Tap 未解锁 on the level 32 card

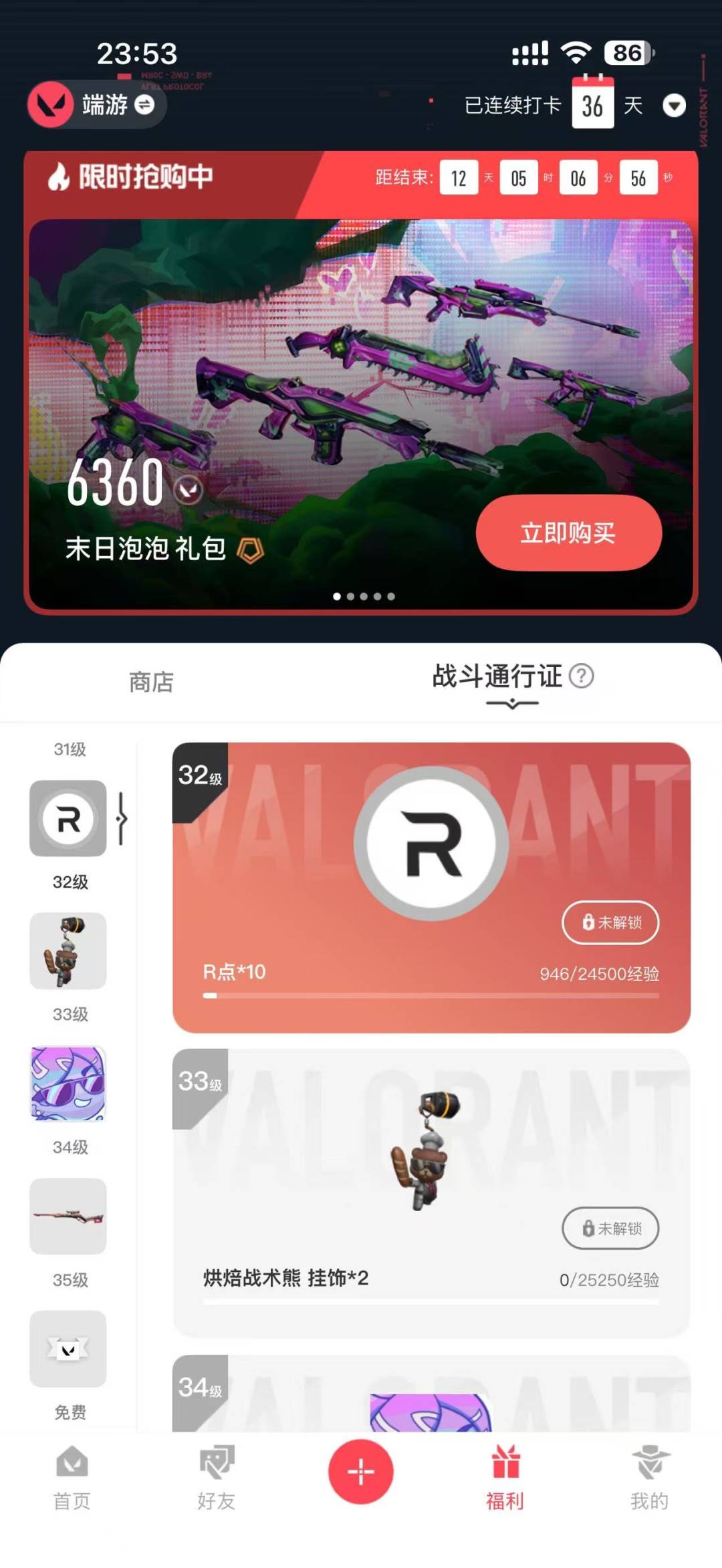(x=610, y=922)
